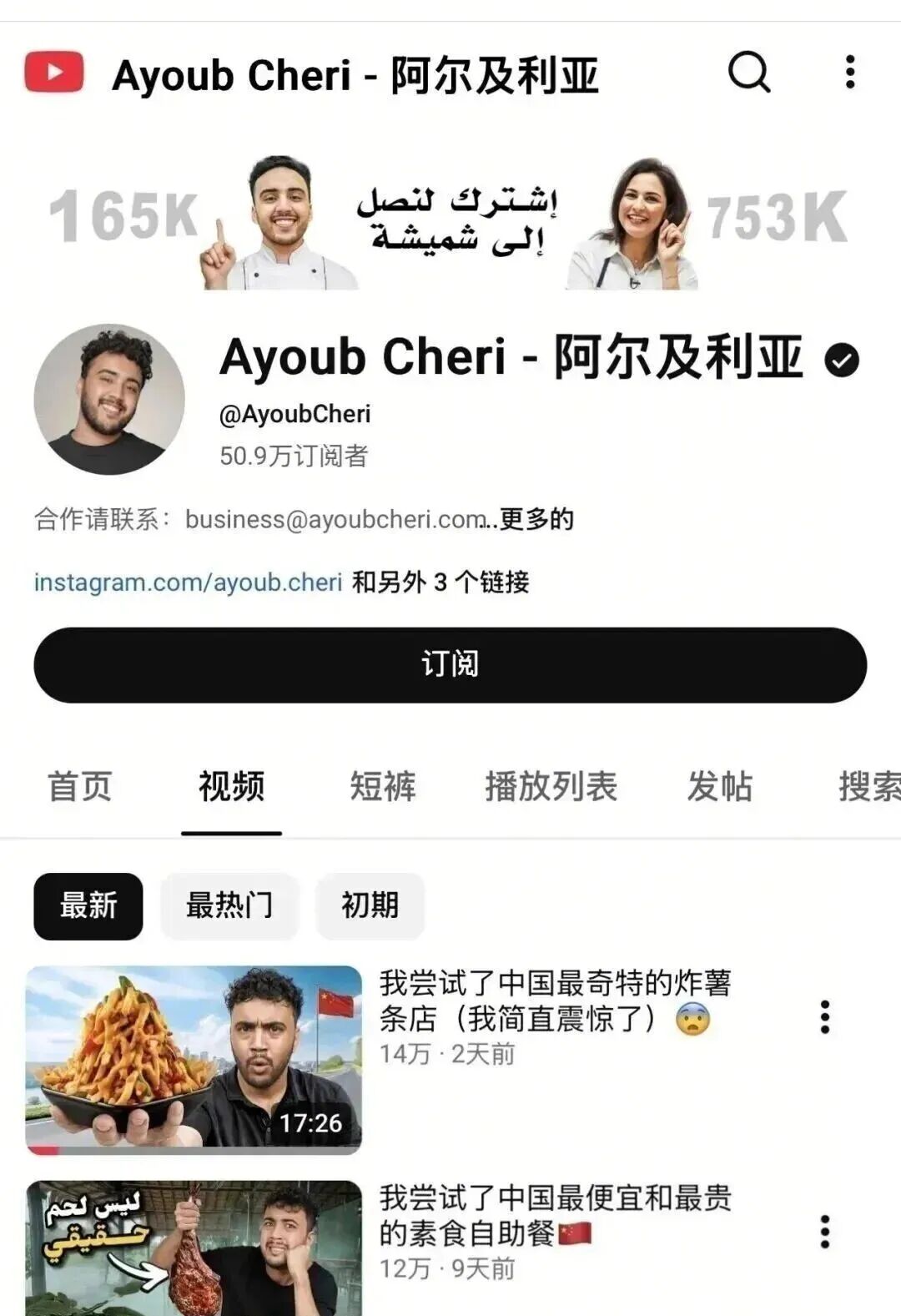Select the 初期 filter chip
This screenshot has height=1316, width=901.
370,905
